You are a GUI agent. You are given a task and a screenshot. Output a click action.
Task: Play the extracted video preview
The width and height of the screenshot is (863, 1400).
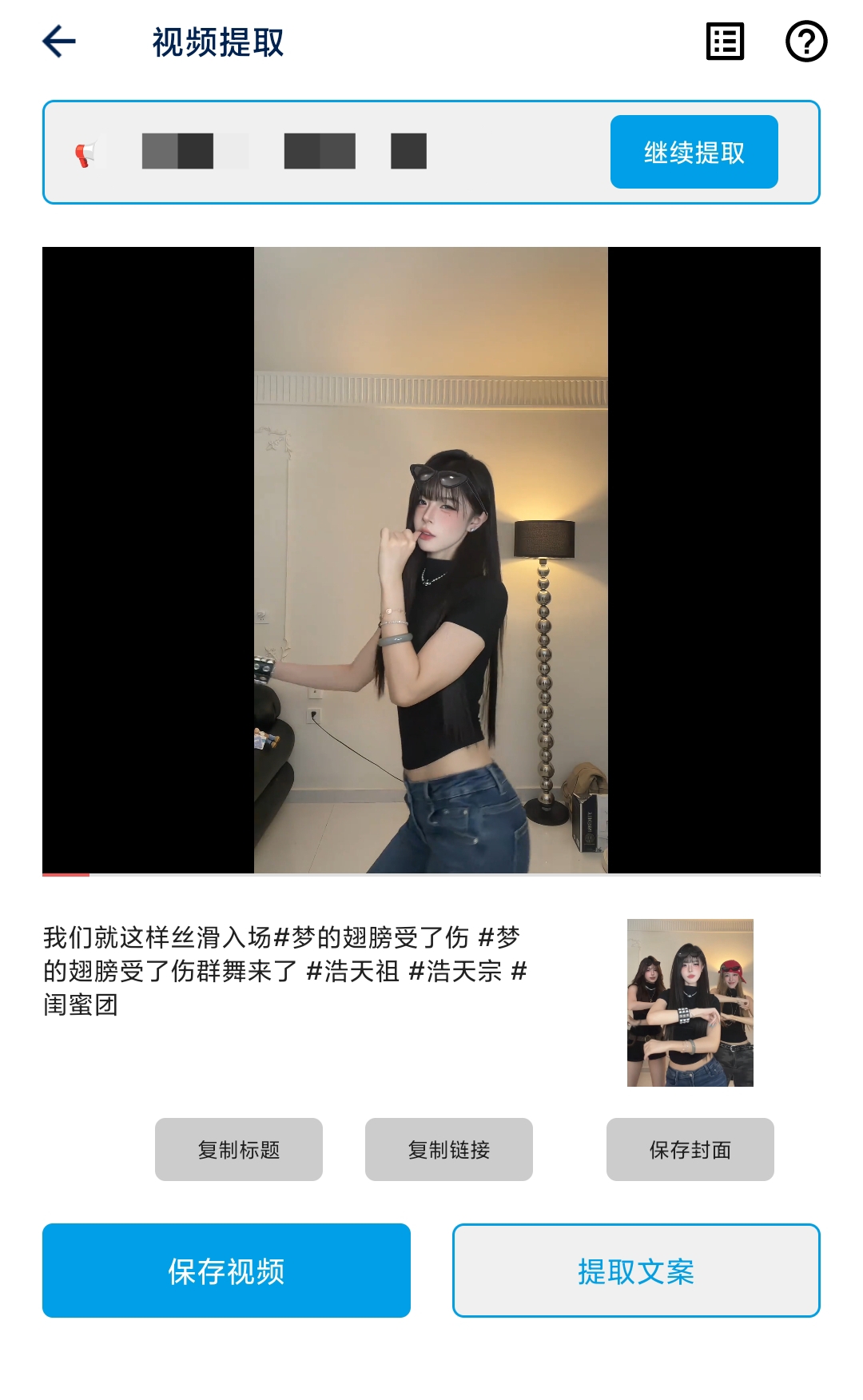[431, 559]
